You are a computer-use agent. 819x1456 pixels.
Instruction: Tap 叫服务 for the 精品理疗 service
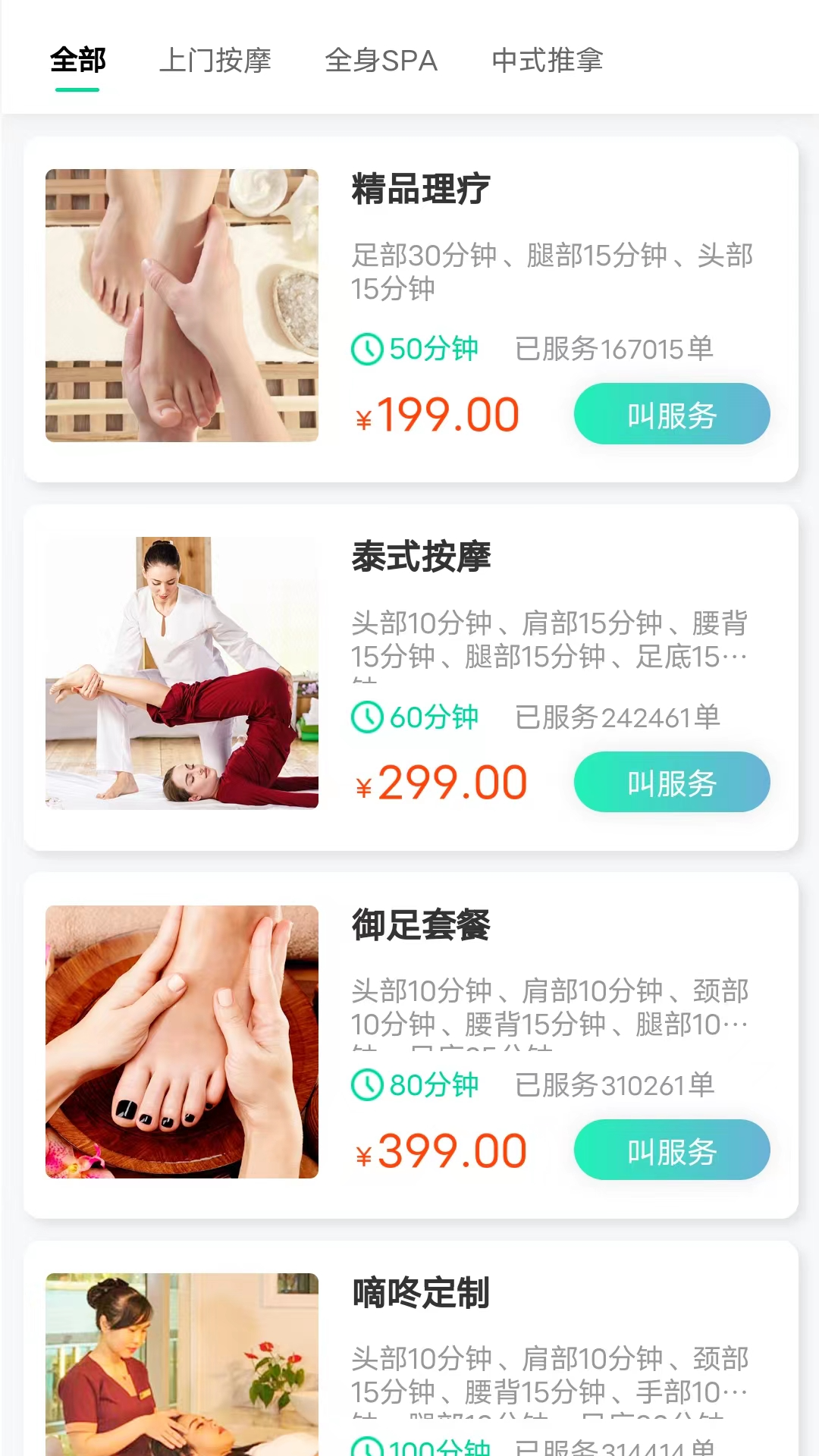[x=671, y=413]
